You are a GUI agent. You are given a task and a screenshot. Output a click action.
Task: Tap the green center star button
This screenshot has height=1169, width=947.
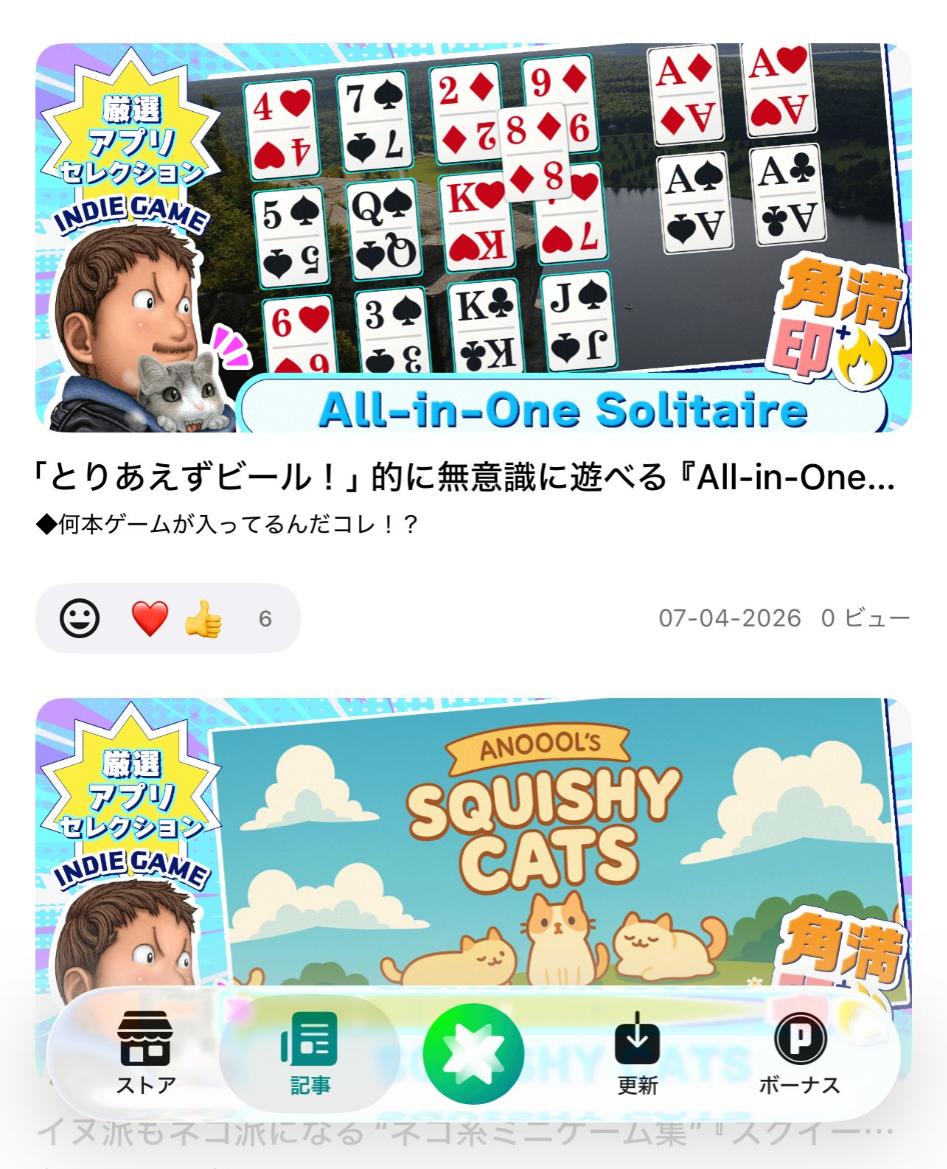(473, 1053)
